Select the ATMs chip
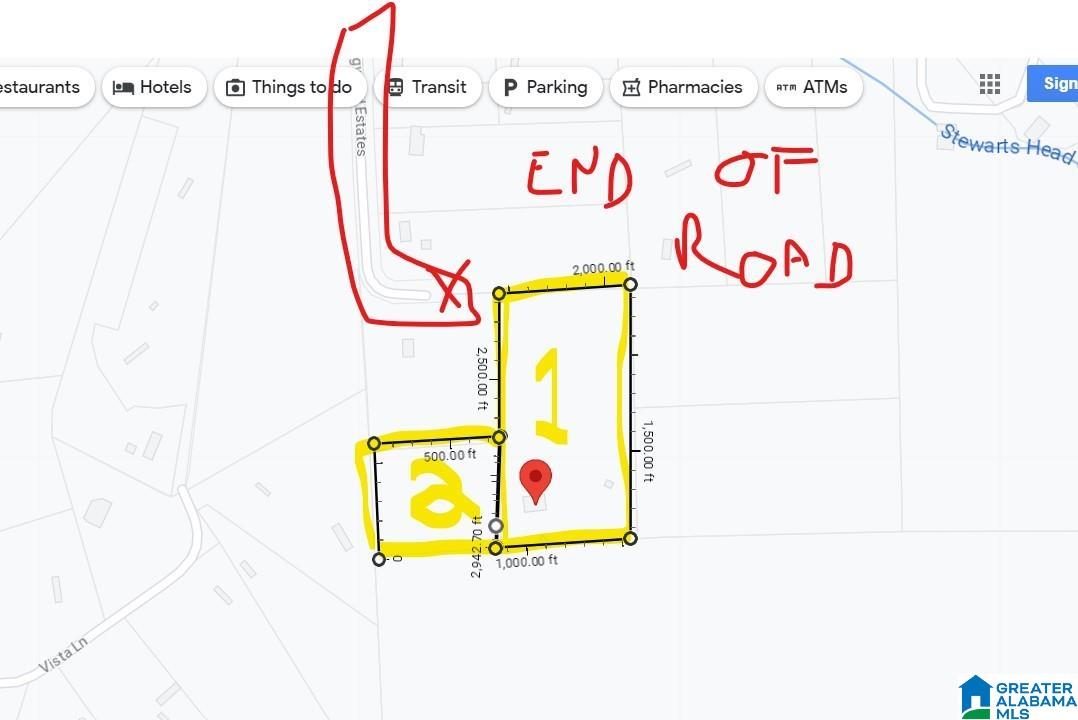This screenshot has height=720, width=1078. 812,87
